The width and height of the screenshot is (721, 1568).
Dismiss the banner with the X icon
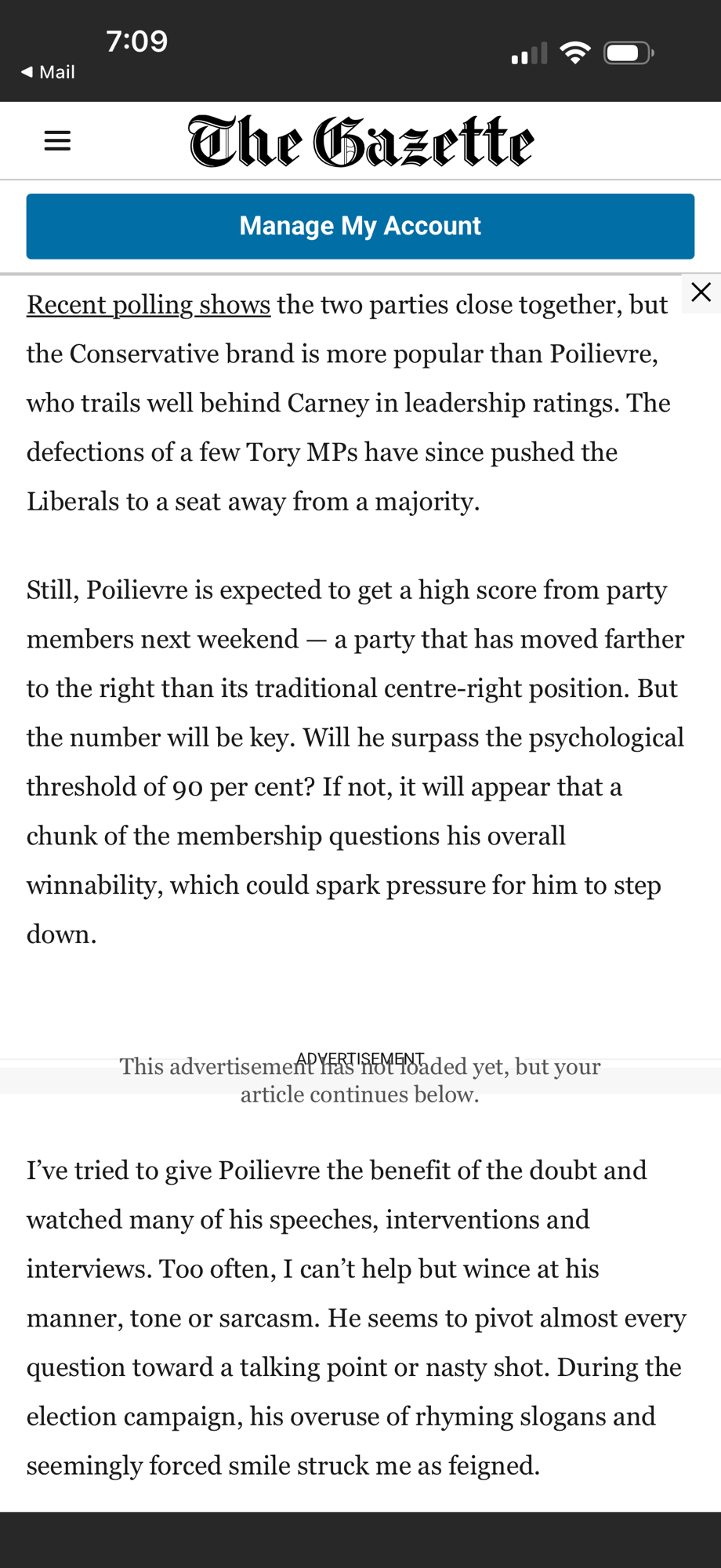pos(701,292)
